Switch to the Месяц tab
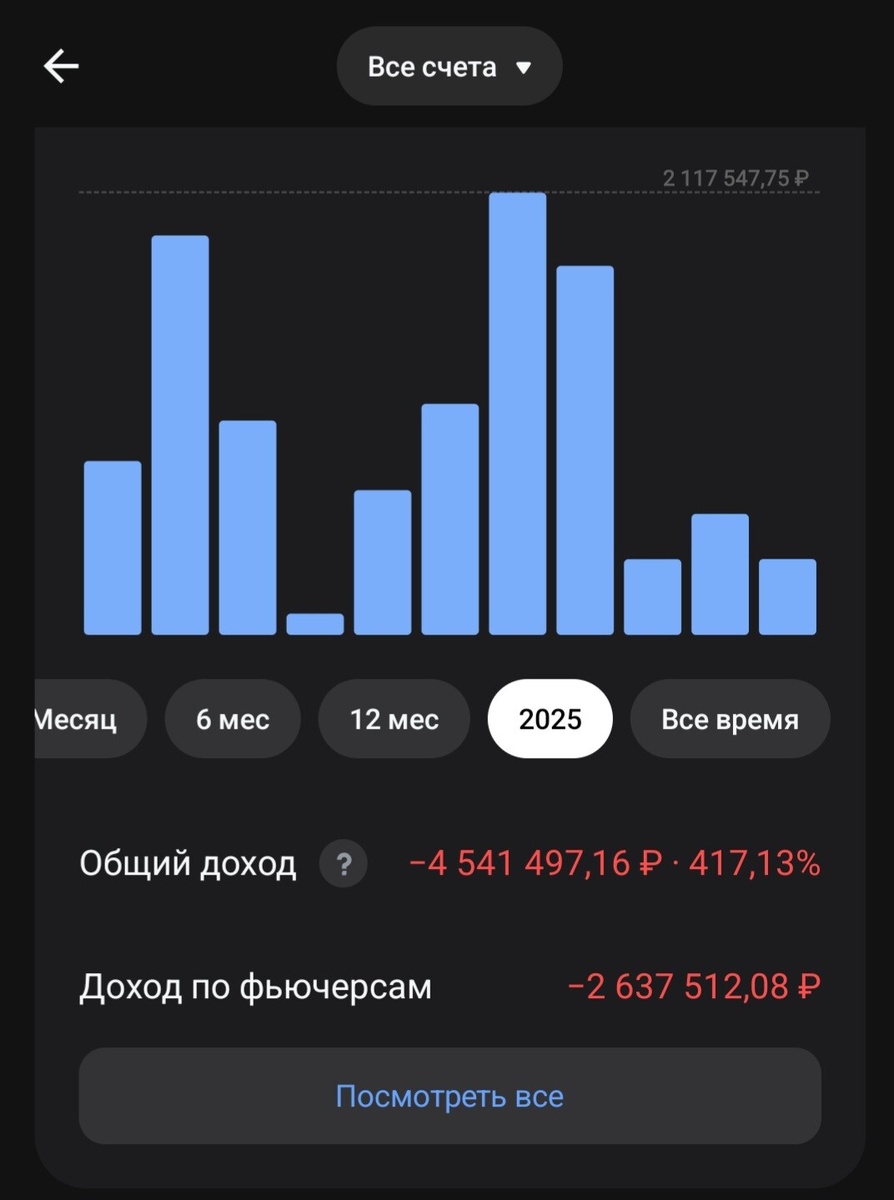The width and height of the screenshot is (894, 1200). coord(77,718)
